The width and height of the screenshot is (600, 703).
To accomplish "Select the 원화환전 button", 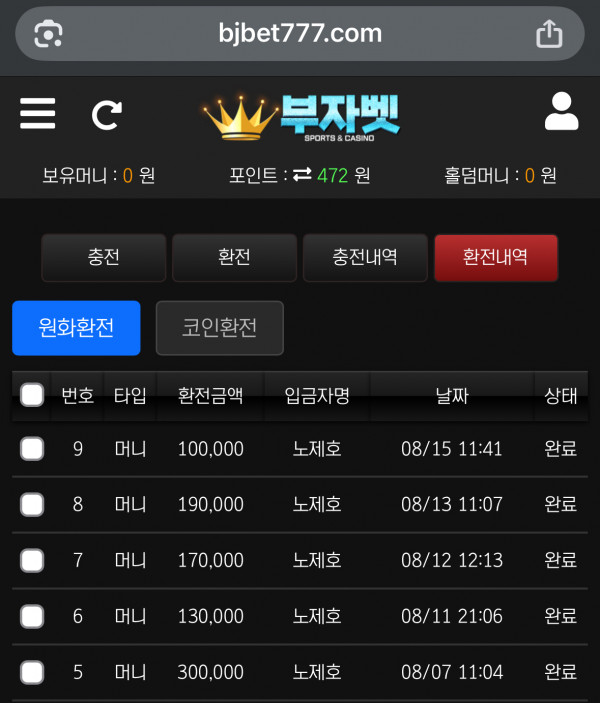I will coord(76,327).
